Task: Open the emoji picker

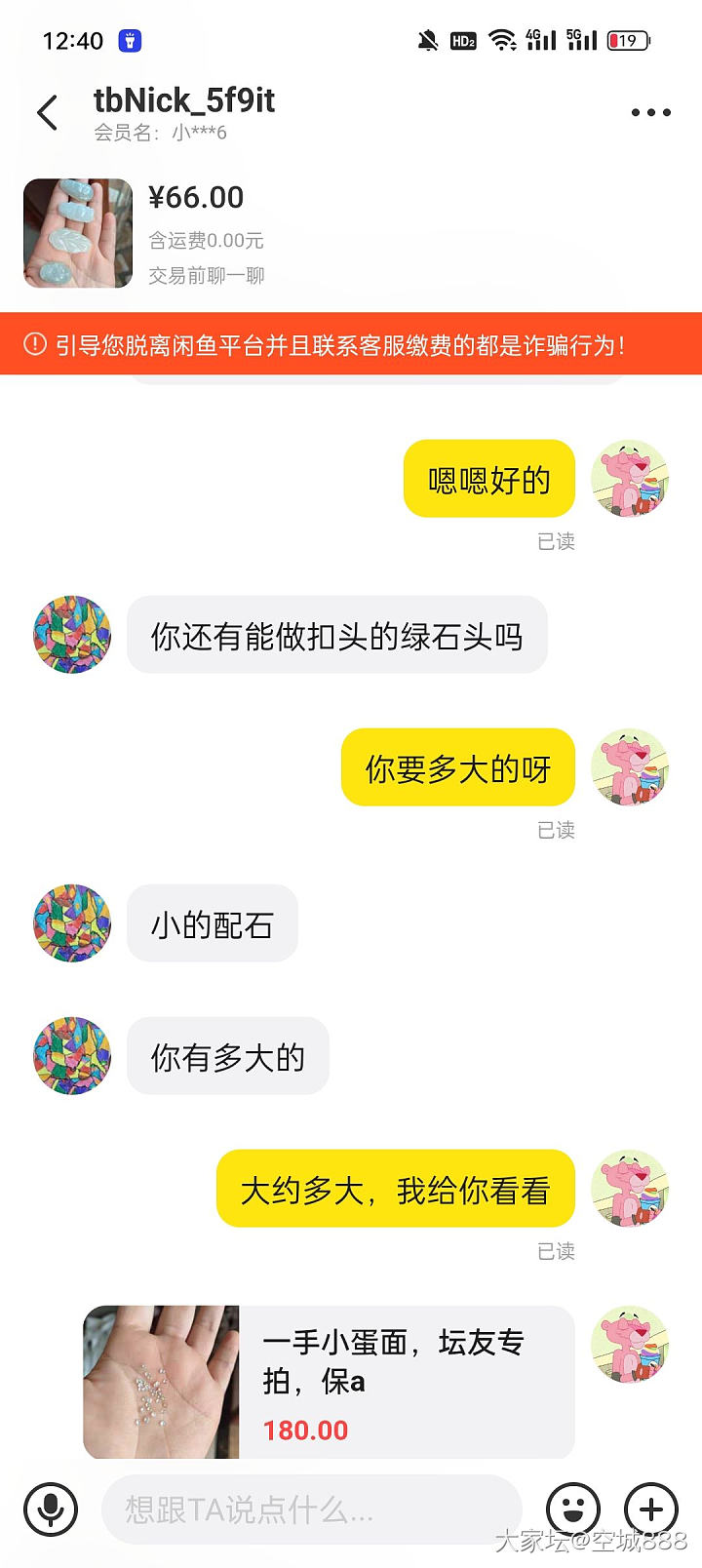Action: [573, 1509]
